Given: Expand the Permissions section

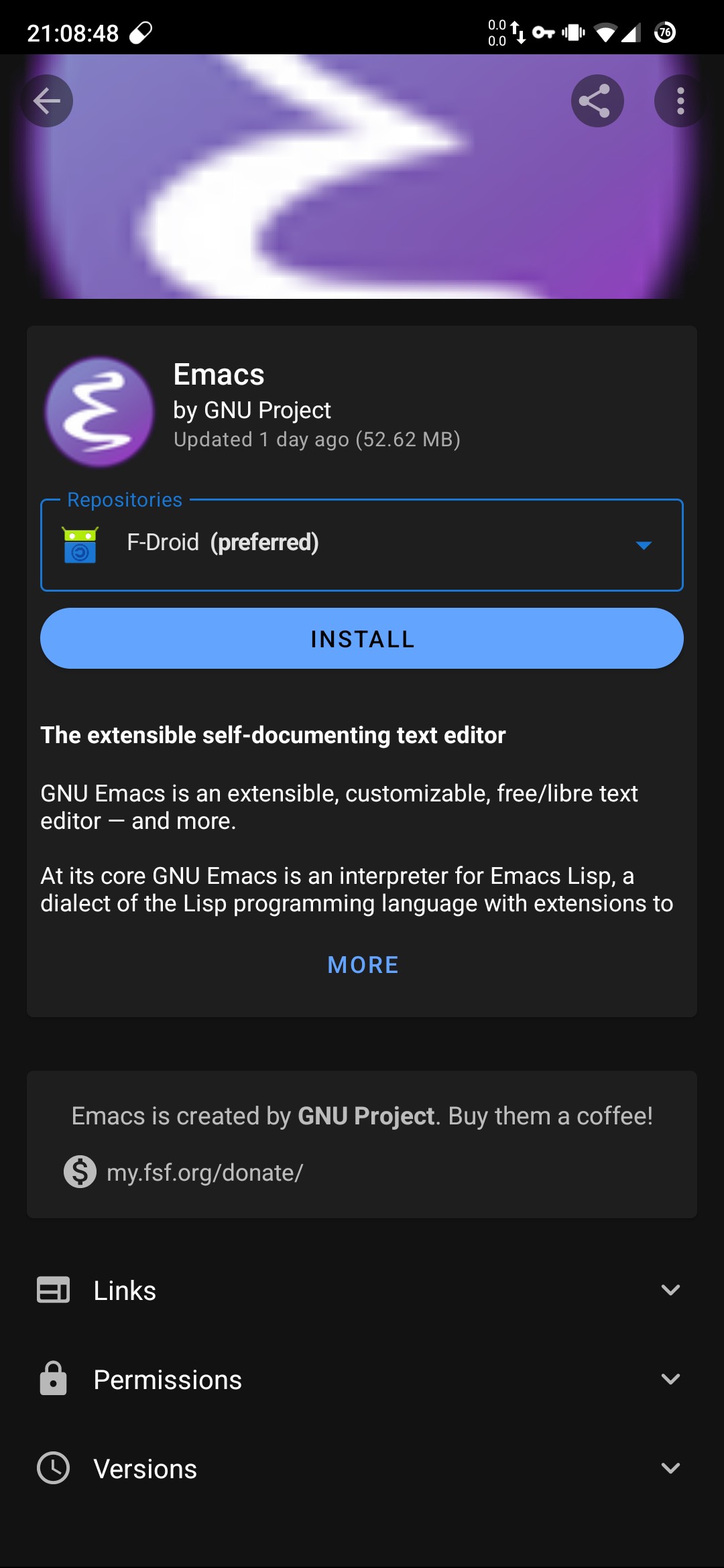Looking at the screenshot, I should (362, 1380).
